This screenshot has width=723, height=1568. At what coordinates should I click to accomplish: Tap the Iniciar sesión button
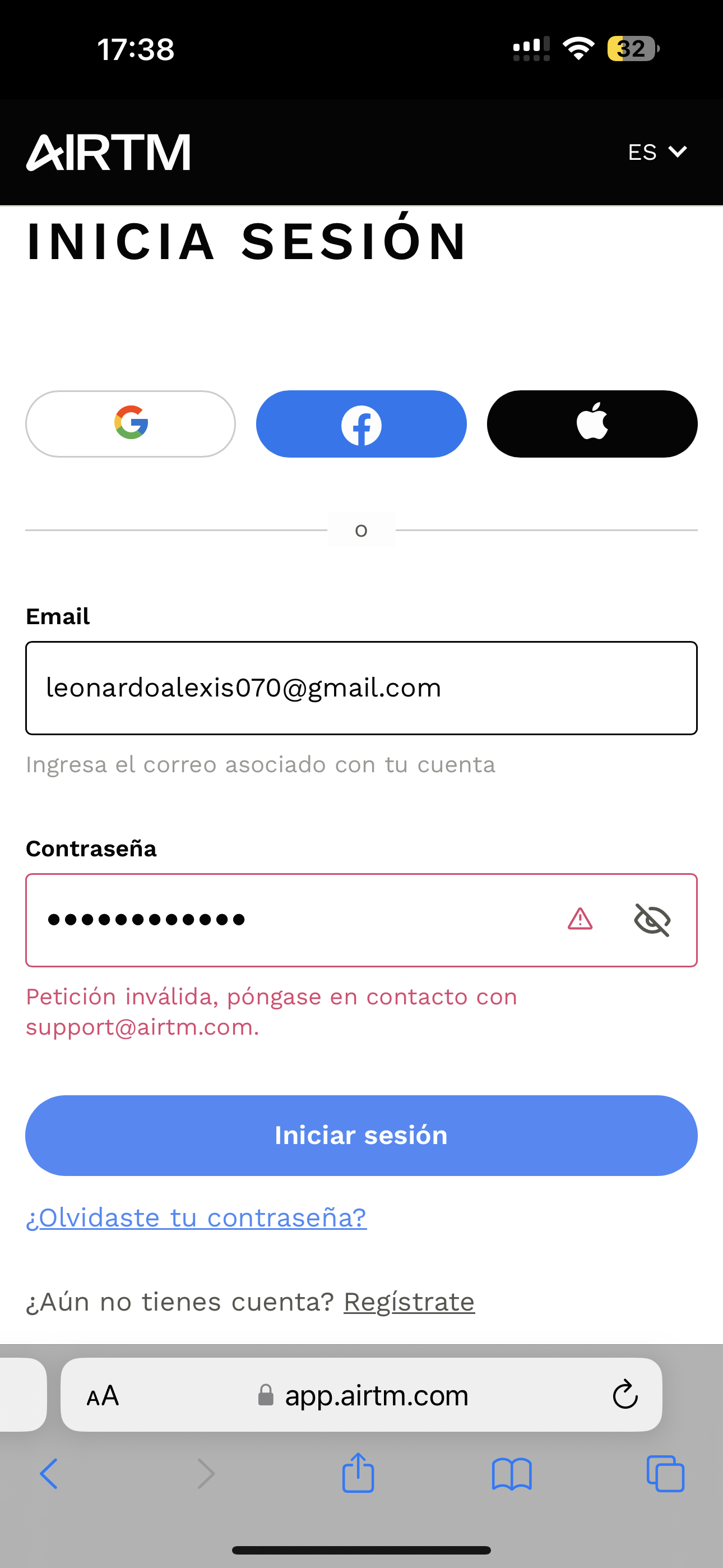point(361,1135)
